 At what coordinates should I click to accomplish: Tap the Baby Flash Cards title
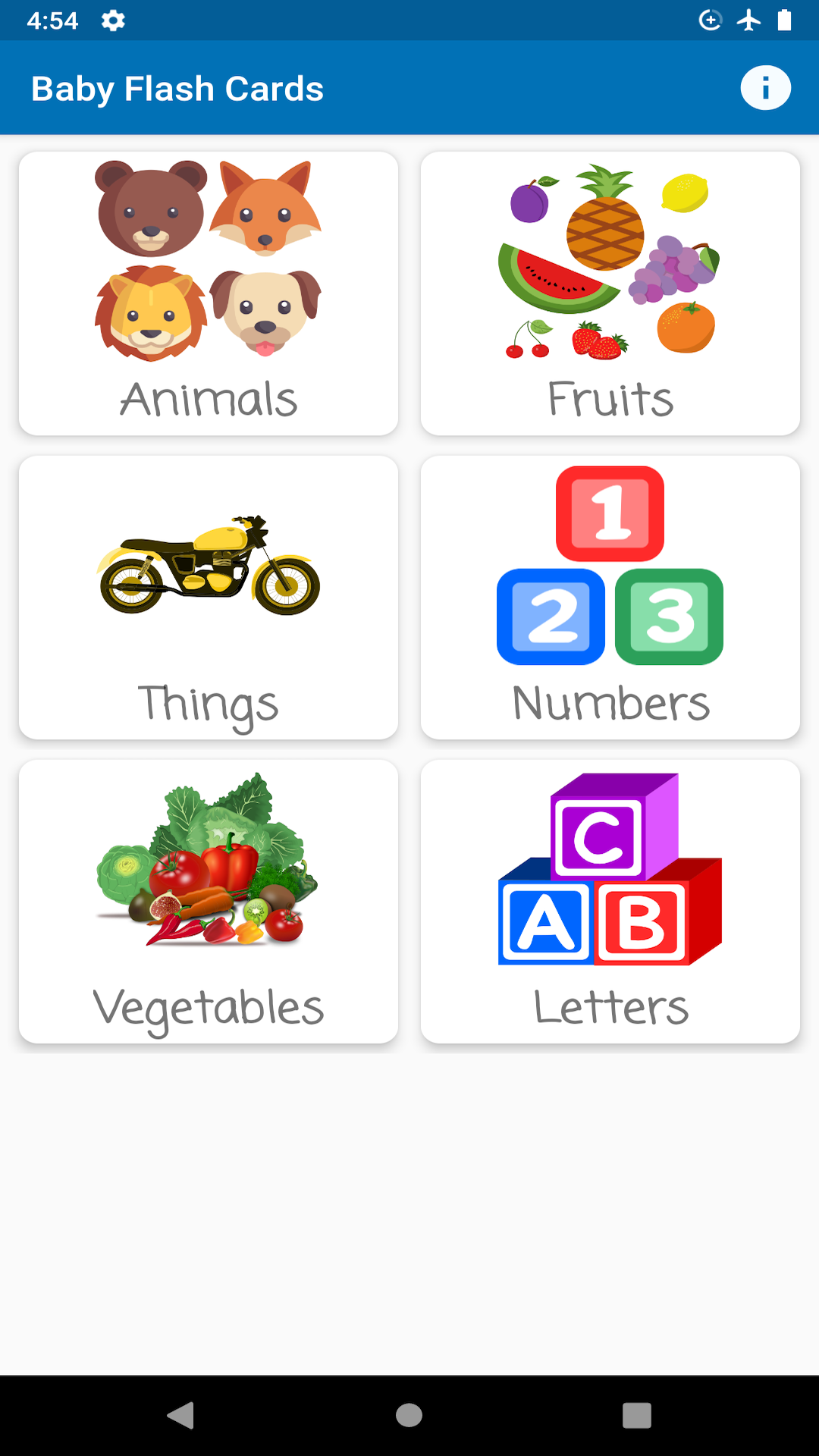click(x=177, y=87)
